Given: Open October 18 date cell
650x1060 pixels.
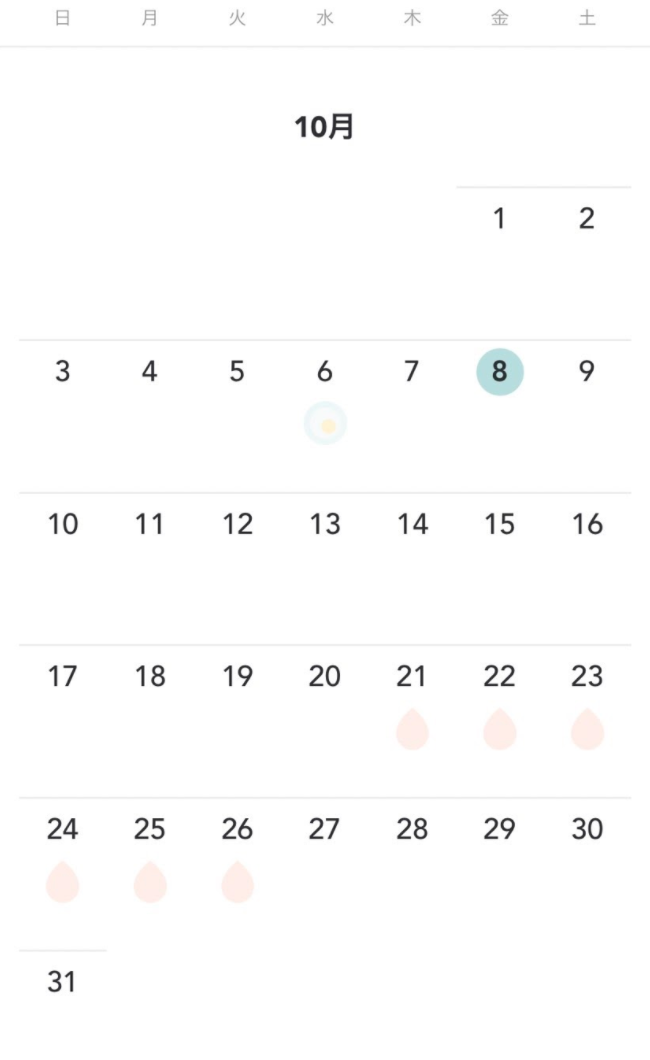Looking at the screenshot, I should (150, 676).
